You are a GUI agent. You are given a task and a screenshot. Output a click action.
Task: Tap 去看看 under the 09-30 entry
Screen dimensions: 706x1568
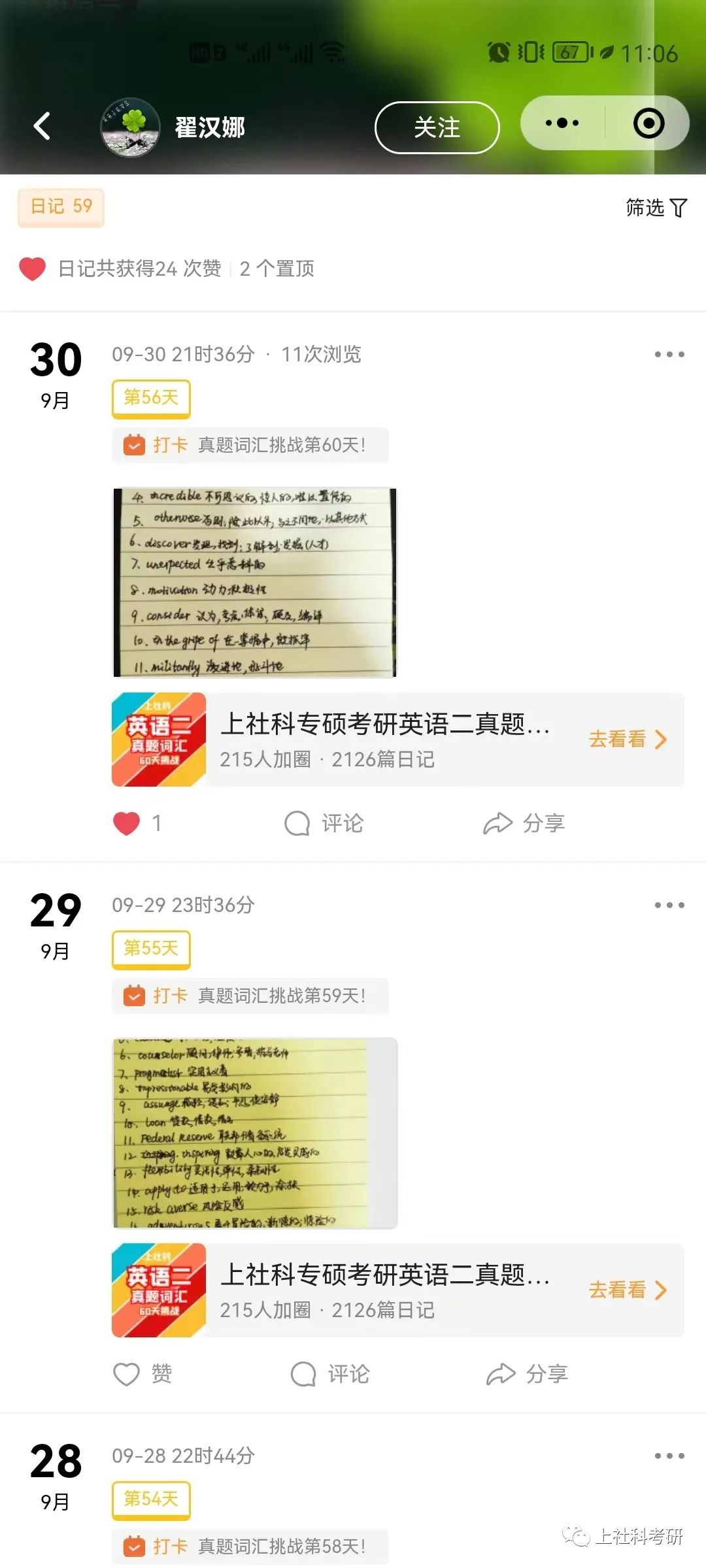628,739
